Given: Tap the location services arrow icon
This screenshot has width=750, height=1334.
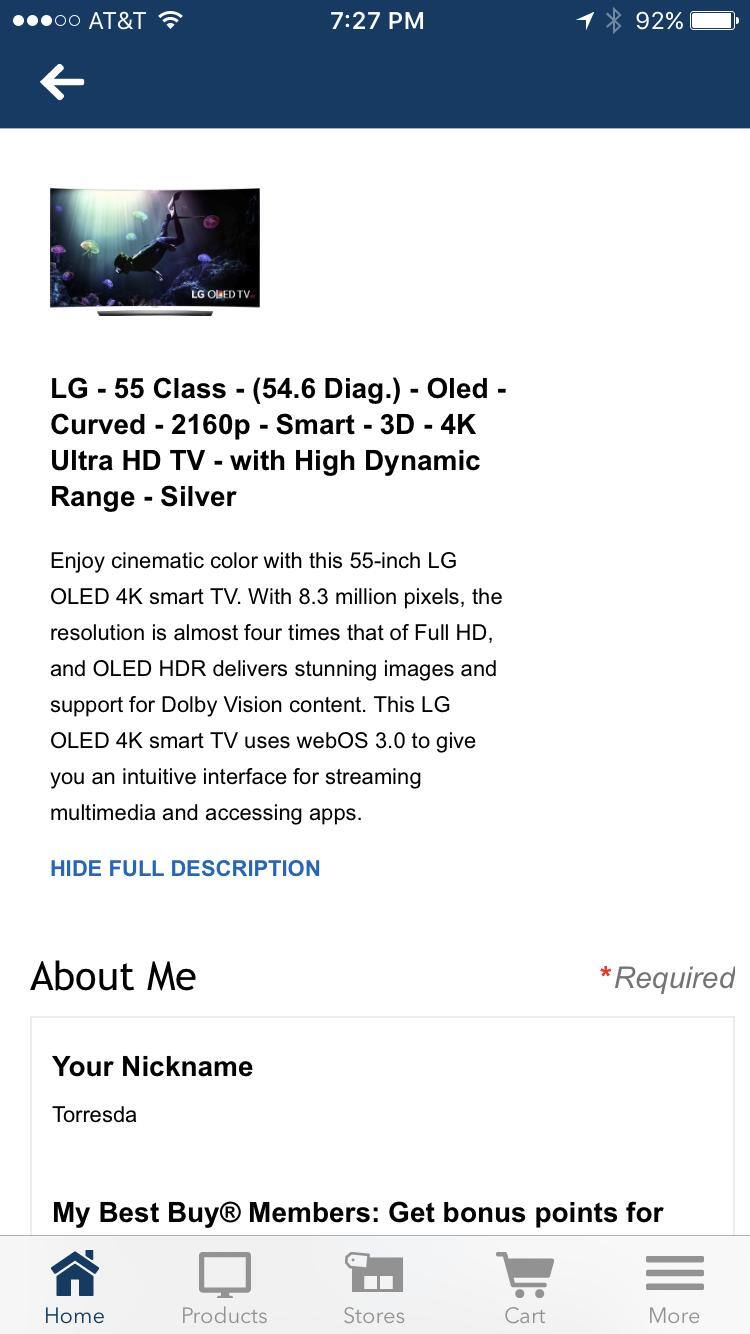Looking at the screenshot, I should point(586,19).
